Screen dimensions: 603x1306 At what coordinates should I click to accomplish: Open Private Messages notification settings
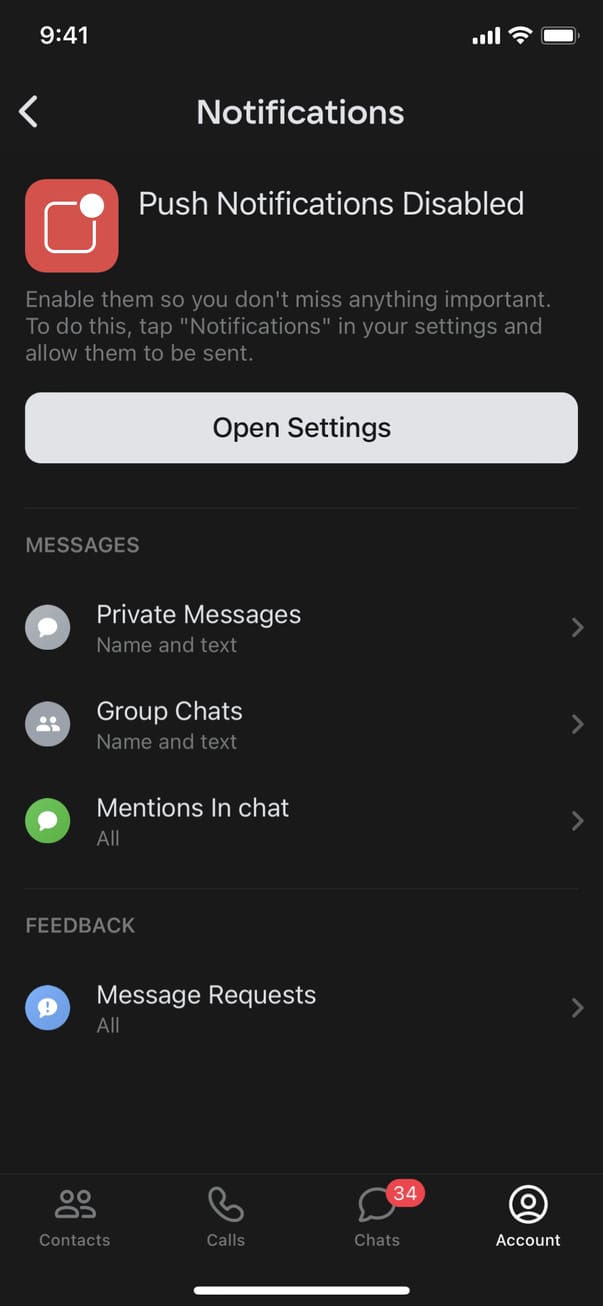300,628
